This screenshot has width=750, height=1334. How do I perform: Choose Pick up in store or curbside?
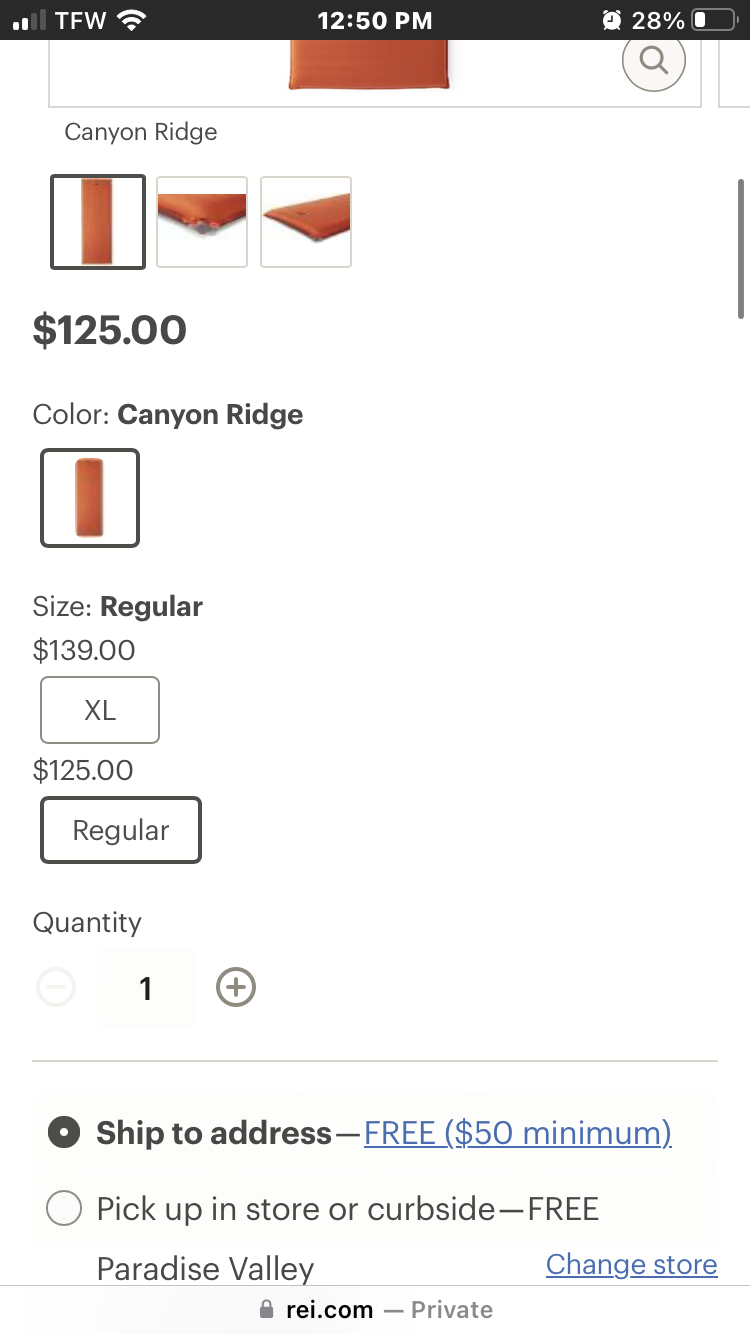click(x=65, y=1209)
